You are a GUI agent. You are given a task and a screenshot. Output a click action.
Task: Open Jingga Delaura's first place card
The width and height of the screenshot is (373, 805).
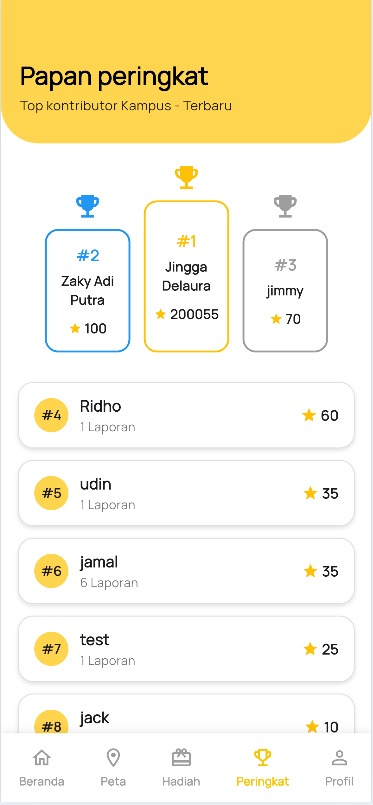186,276
